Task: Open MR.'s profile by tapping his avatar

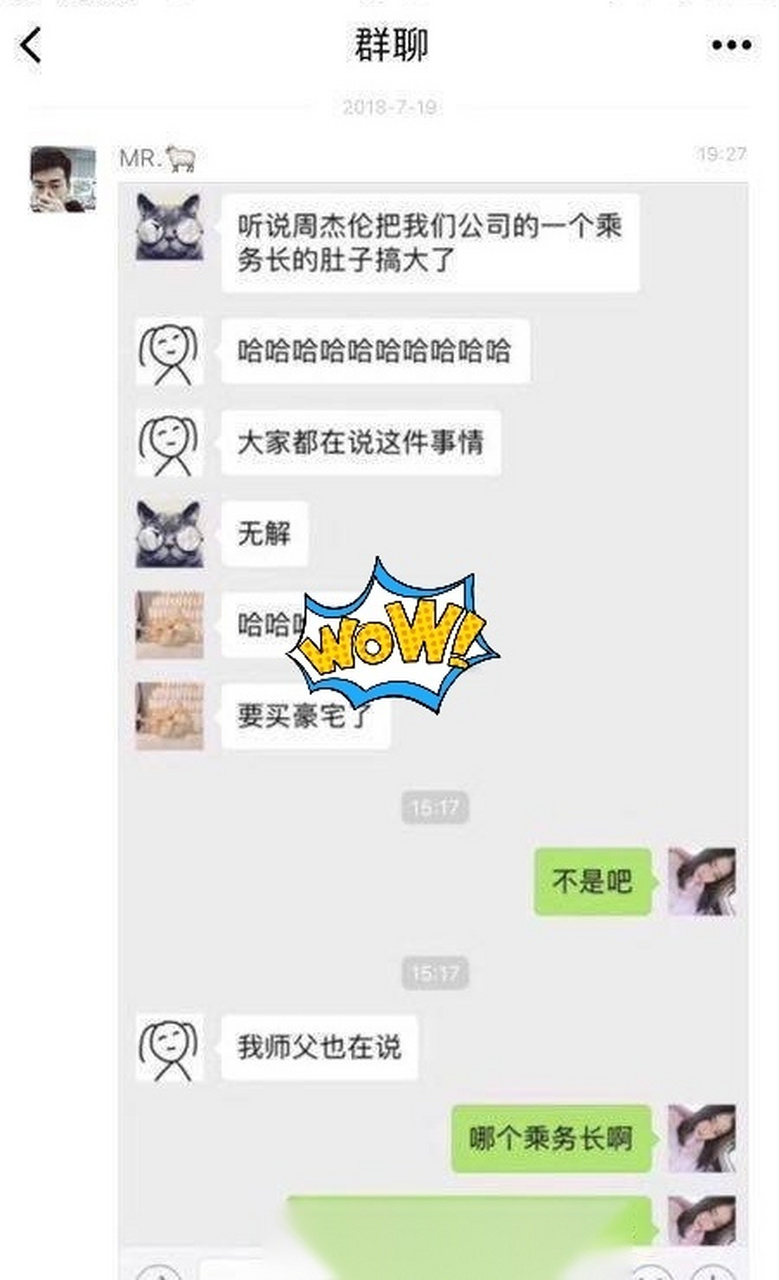Action: coord(62,180)
